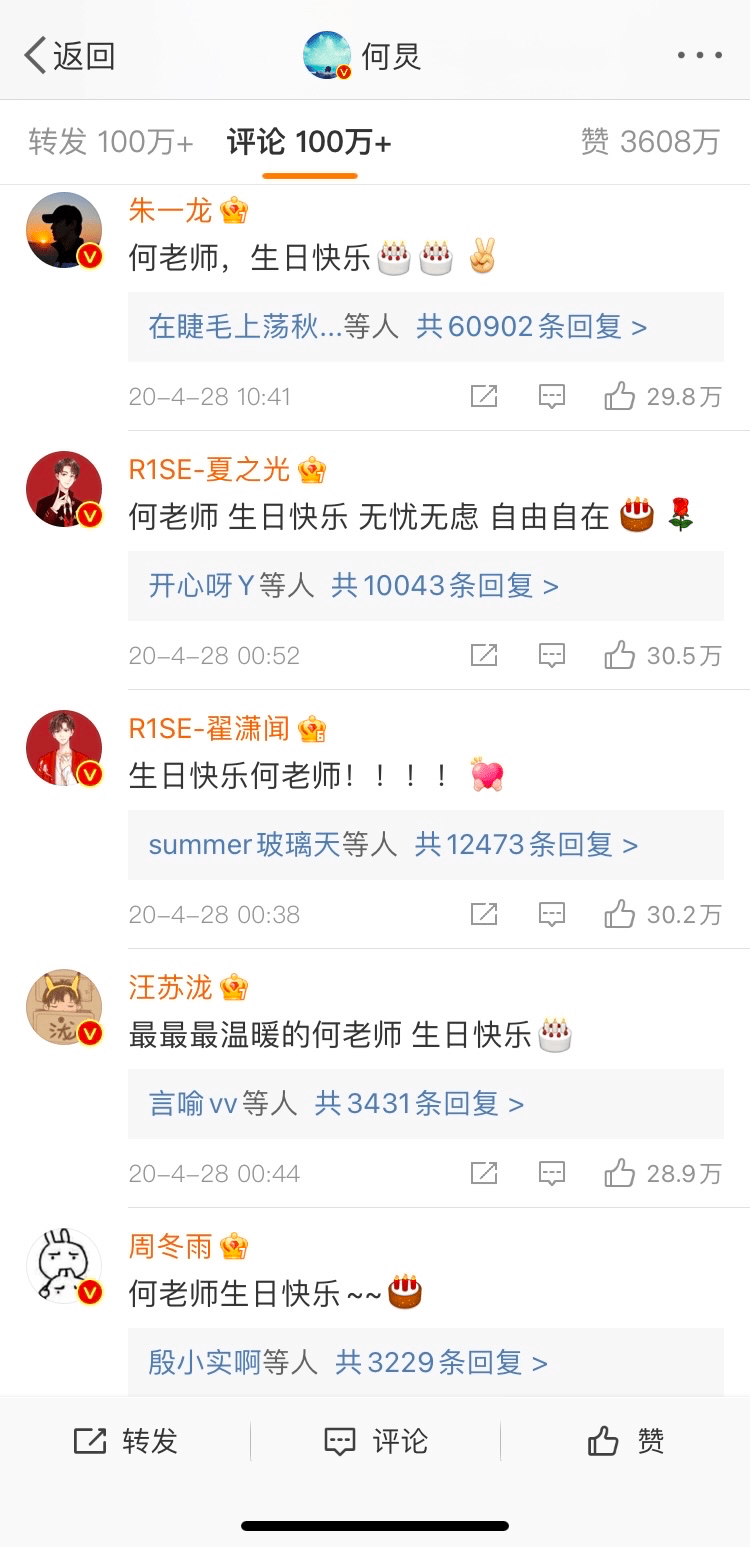Open R1SE-翟潇闻's profile avatar
The height and width of the screenshot is (1547, 750).
coord(64,748)
